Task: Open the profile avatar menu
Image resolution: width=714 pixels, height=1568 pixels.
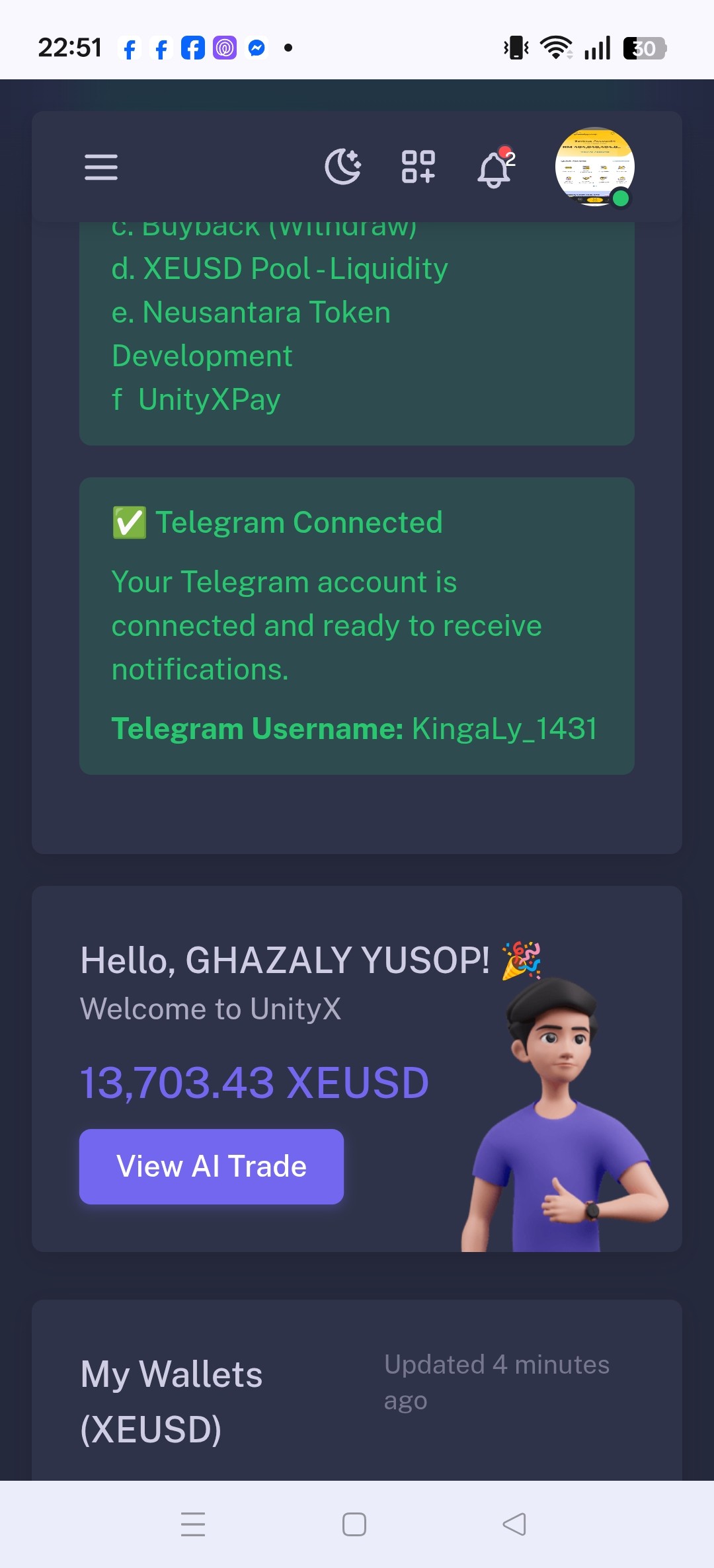Action: point(594,167)
